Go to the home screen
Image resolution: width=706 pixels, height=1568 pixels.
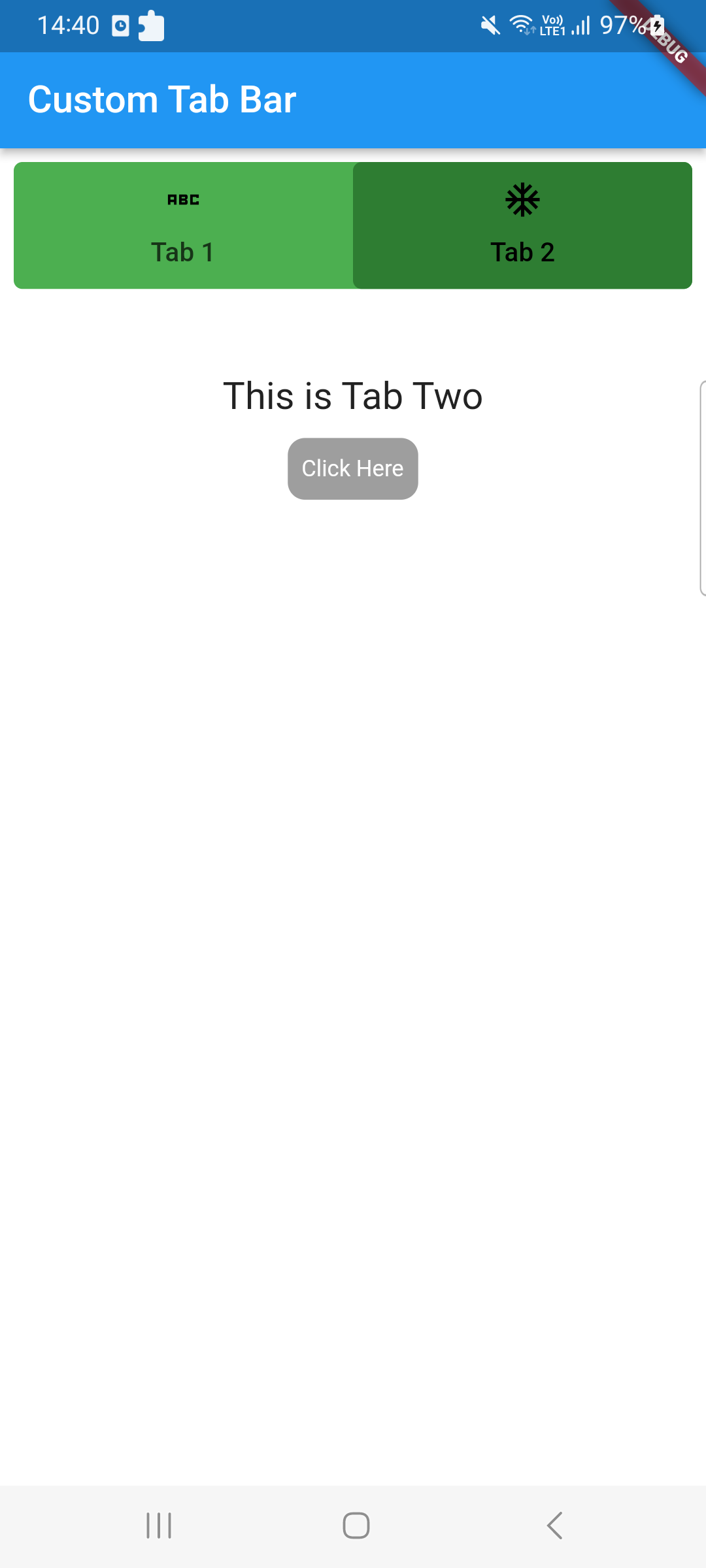(x=356, y=1526)
